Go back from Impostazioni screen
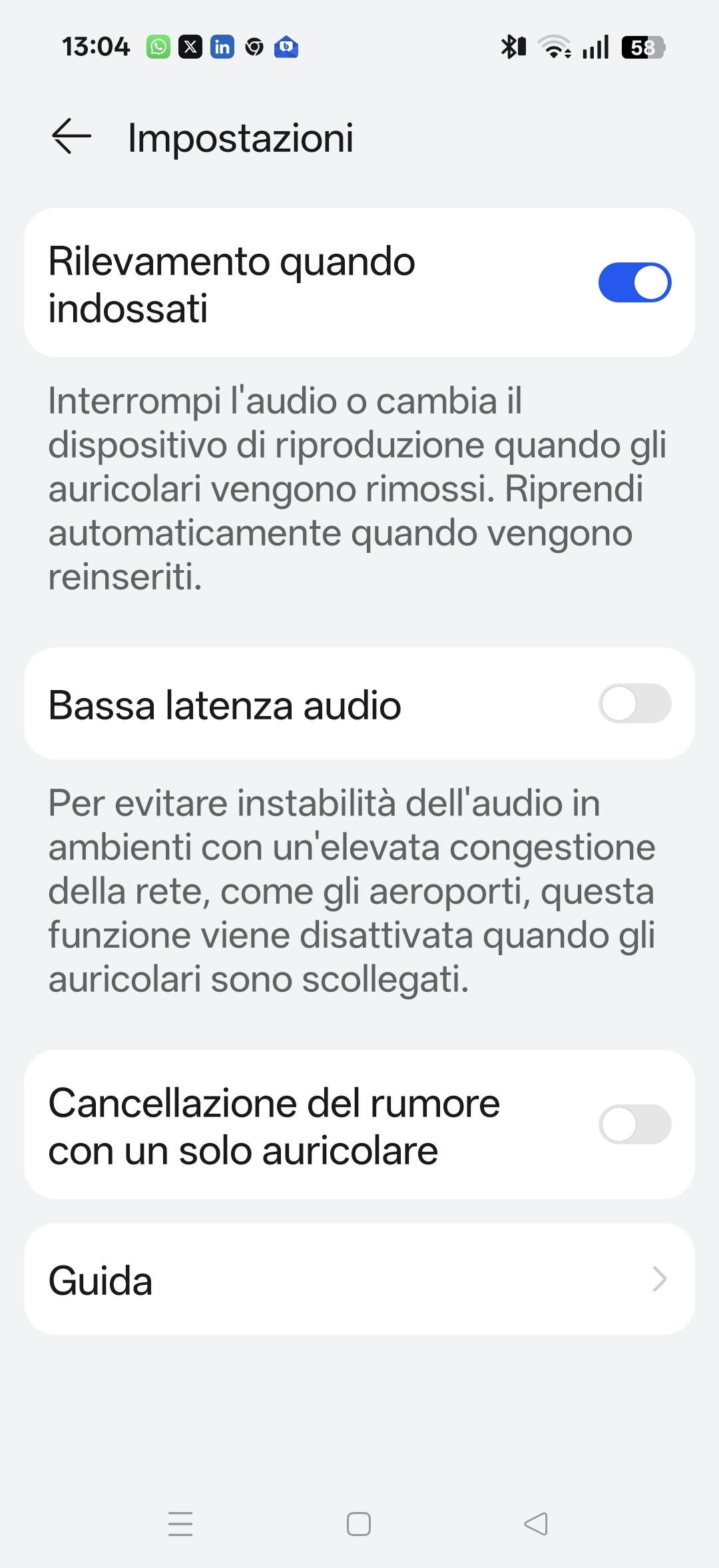This screenshot has width=719, height=1568. tap(71, 137)
